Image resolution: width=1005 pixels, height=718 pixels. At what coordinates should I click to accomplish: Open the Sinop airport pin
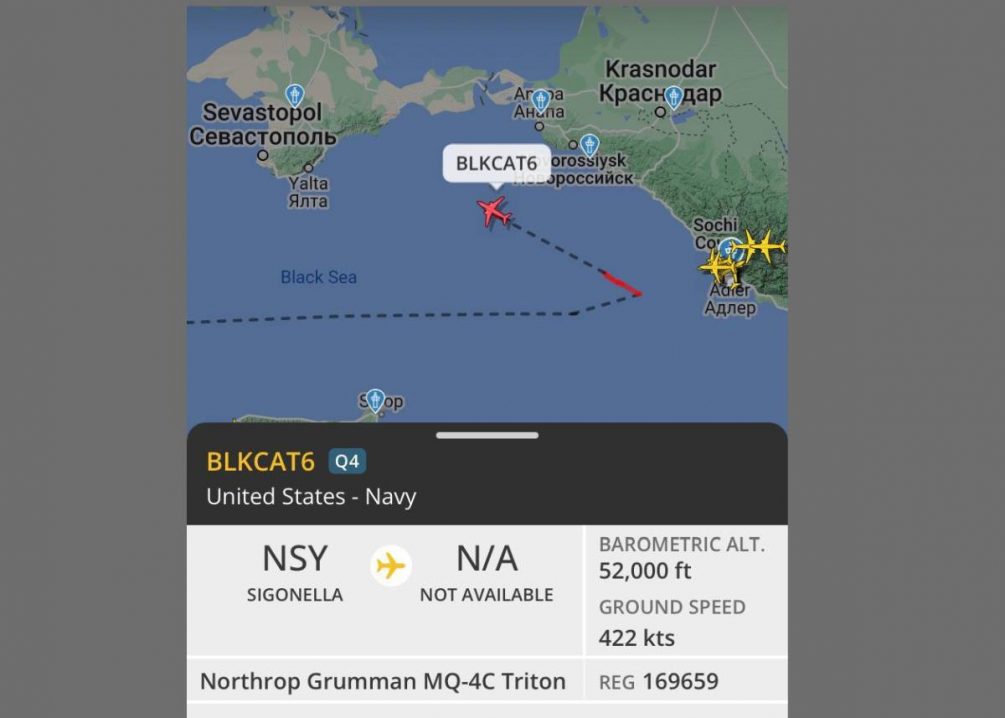tap(375, 401)
